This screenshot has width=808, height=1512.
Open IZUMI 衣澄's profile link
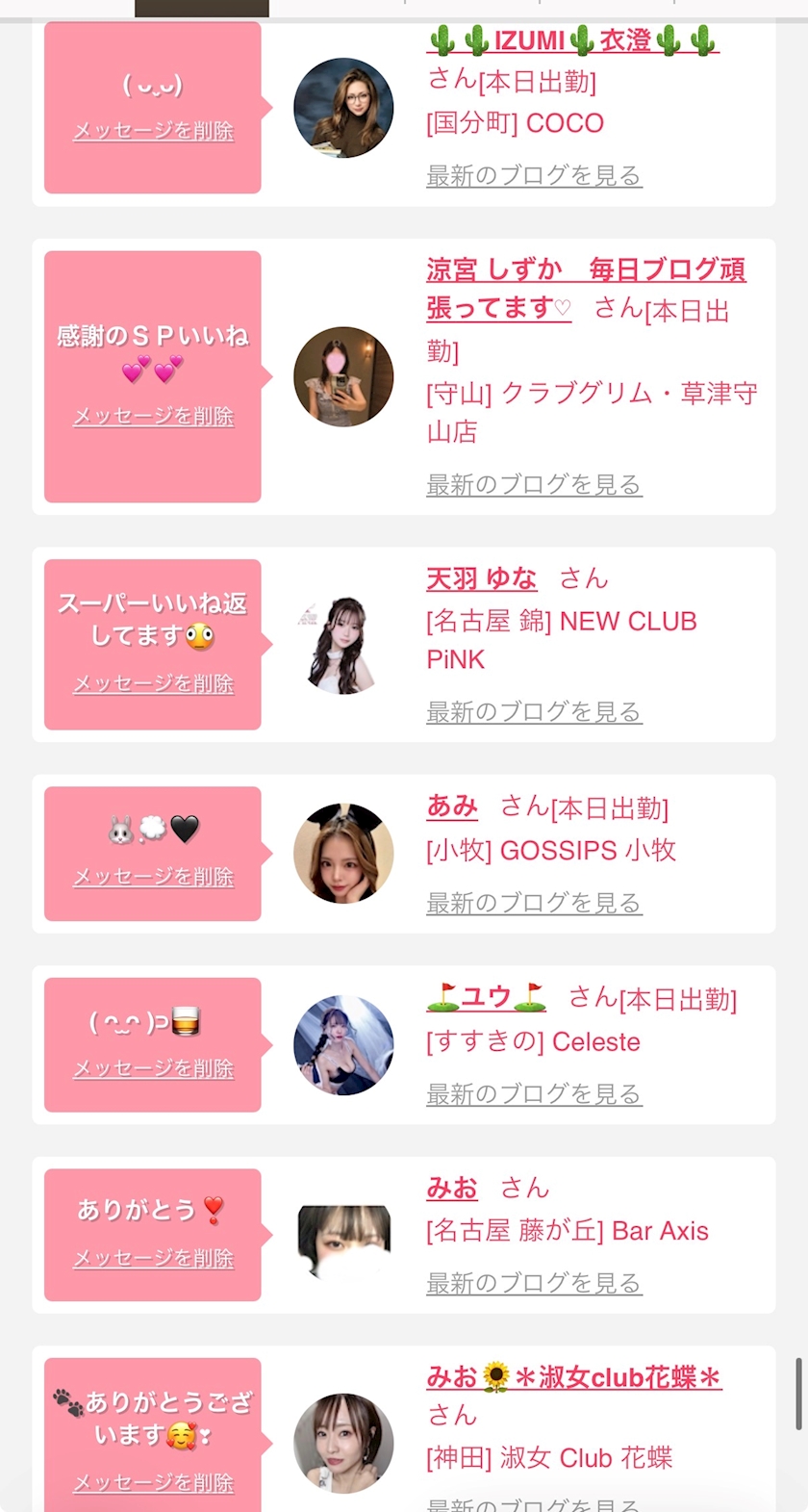click(573, 40)
